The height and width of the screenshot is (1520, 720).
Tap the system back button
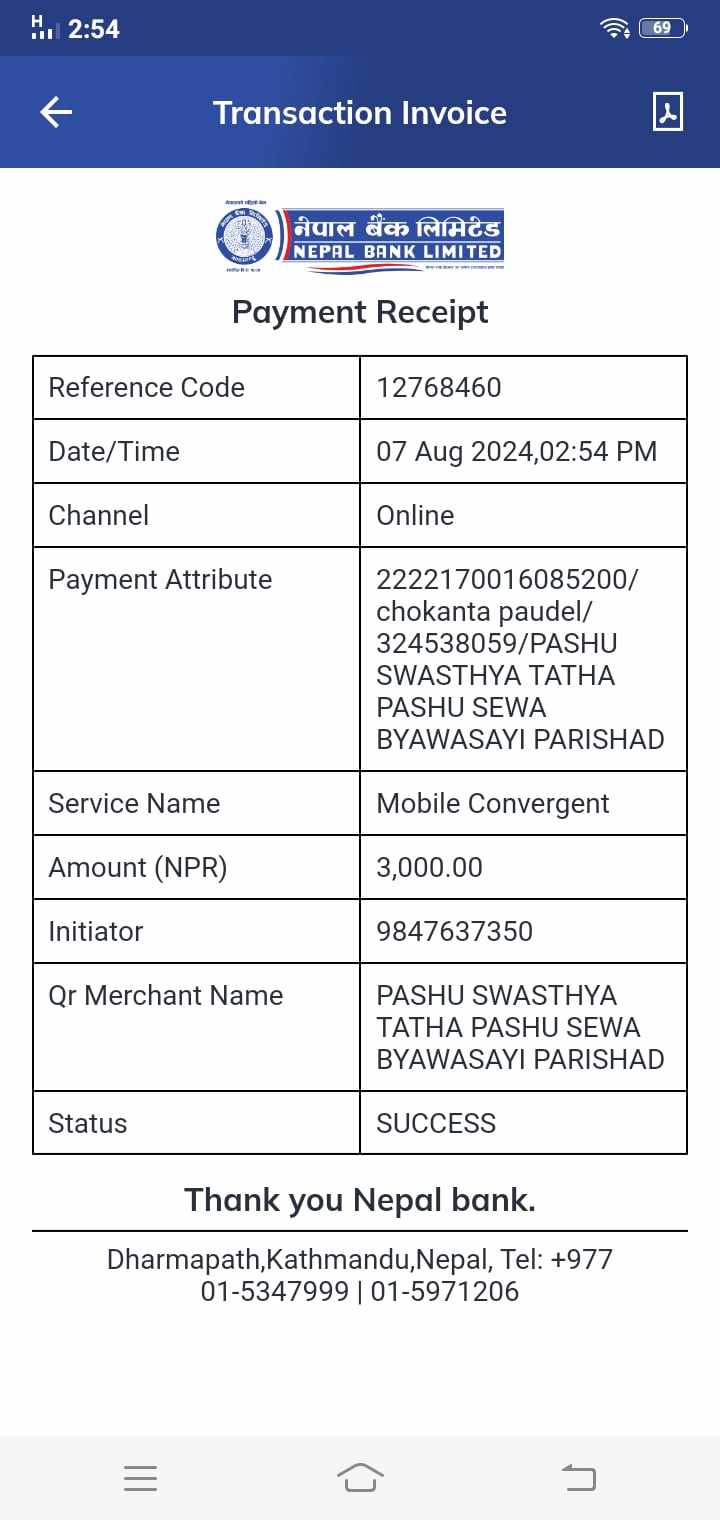[x=578, y=1477]
